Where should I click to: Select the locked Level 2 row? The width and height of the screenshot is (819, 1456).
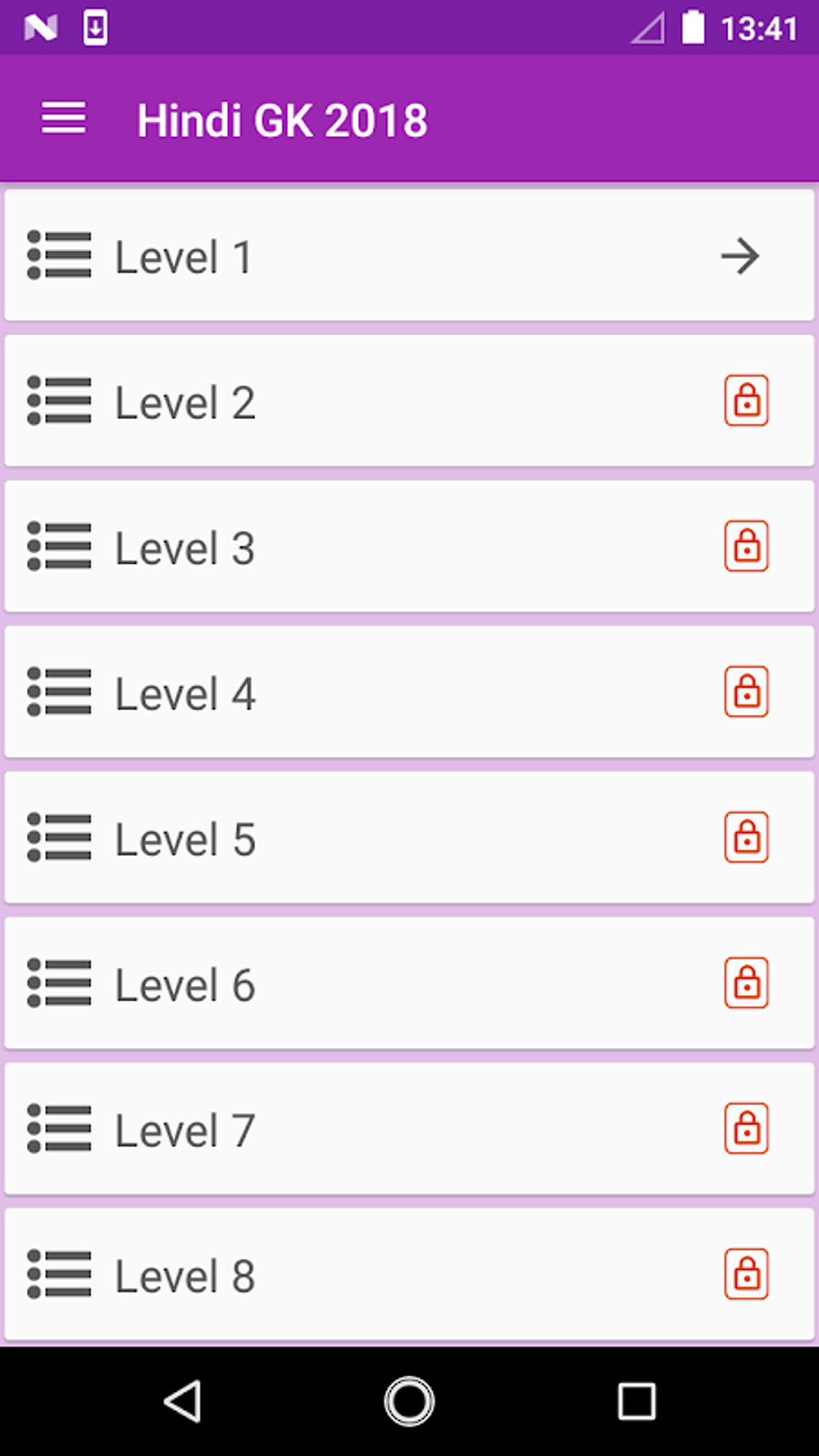(x=409, y=402)
